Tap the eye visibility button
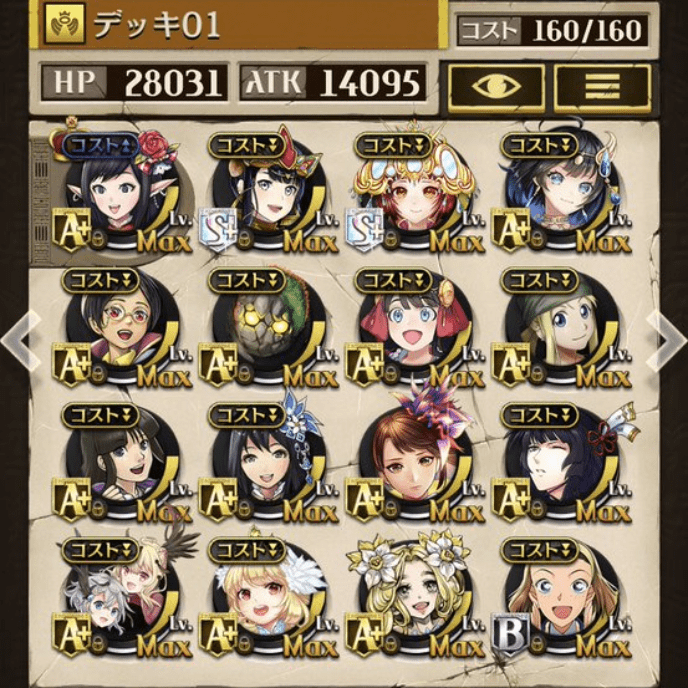 (x=497, y=85)
